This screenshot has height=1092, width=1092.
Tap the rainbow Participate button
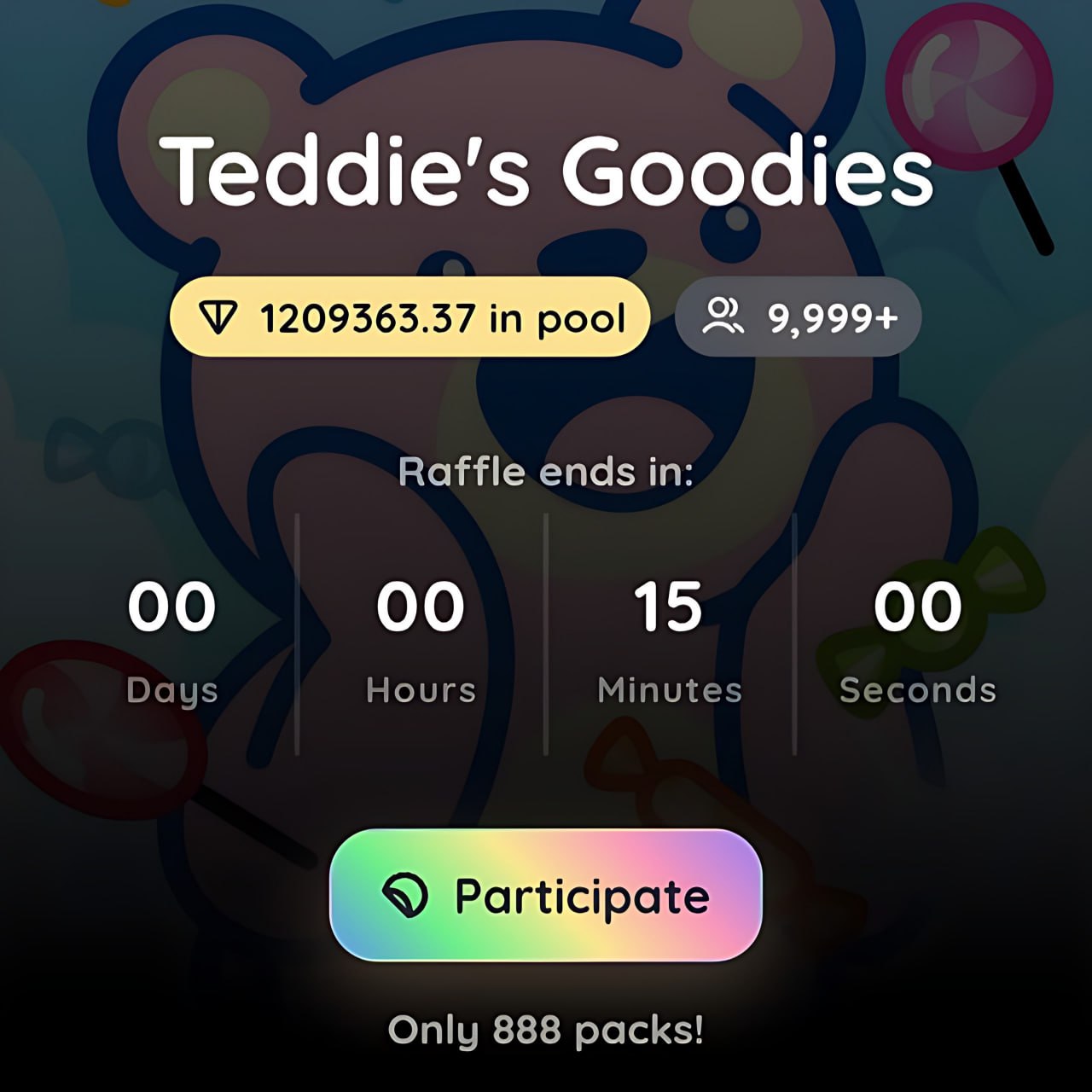pos(545,895)
